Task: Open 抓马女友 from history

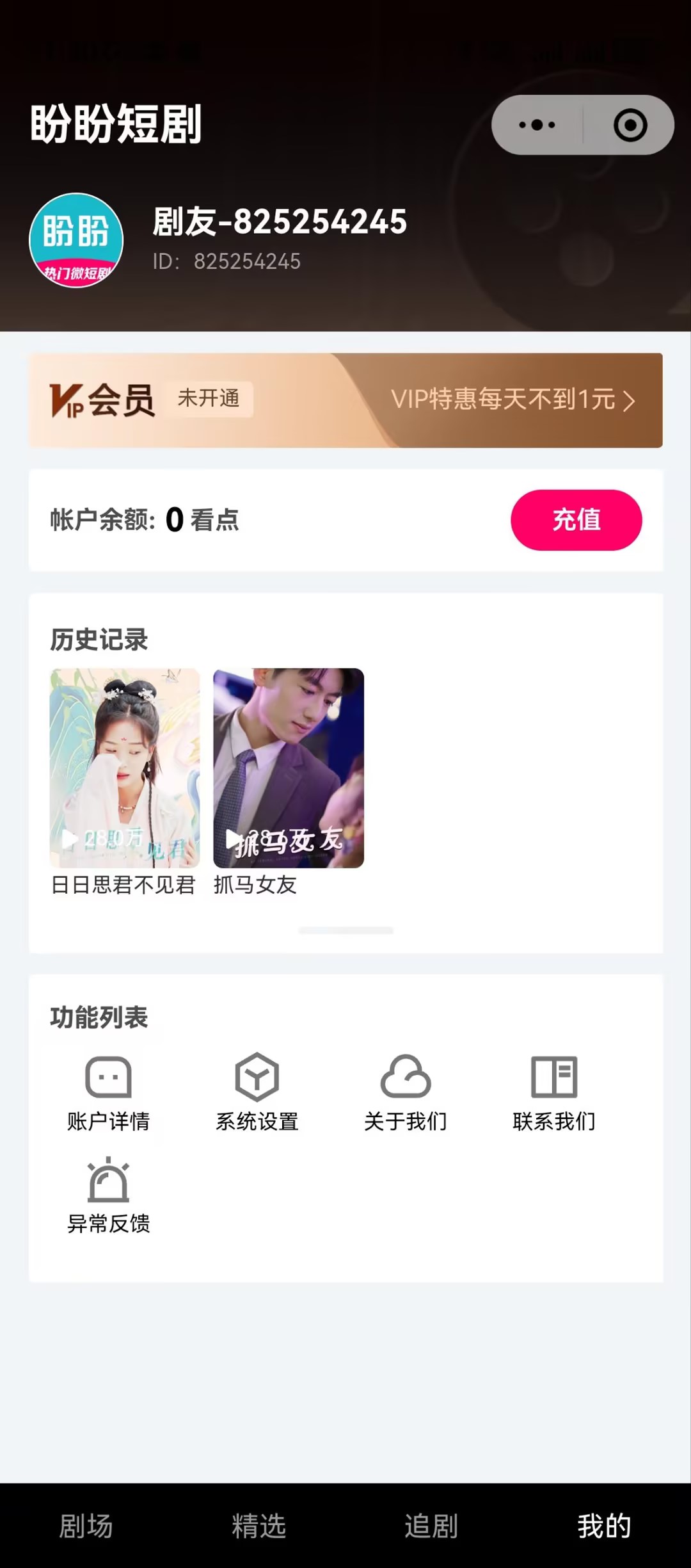Action: click(x=289, y=768)
